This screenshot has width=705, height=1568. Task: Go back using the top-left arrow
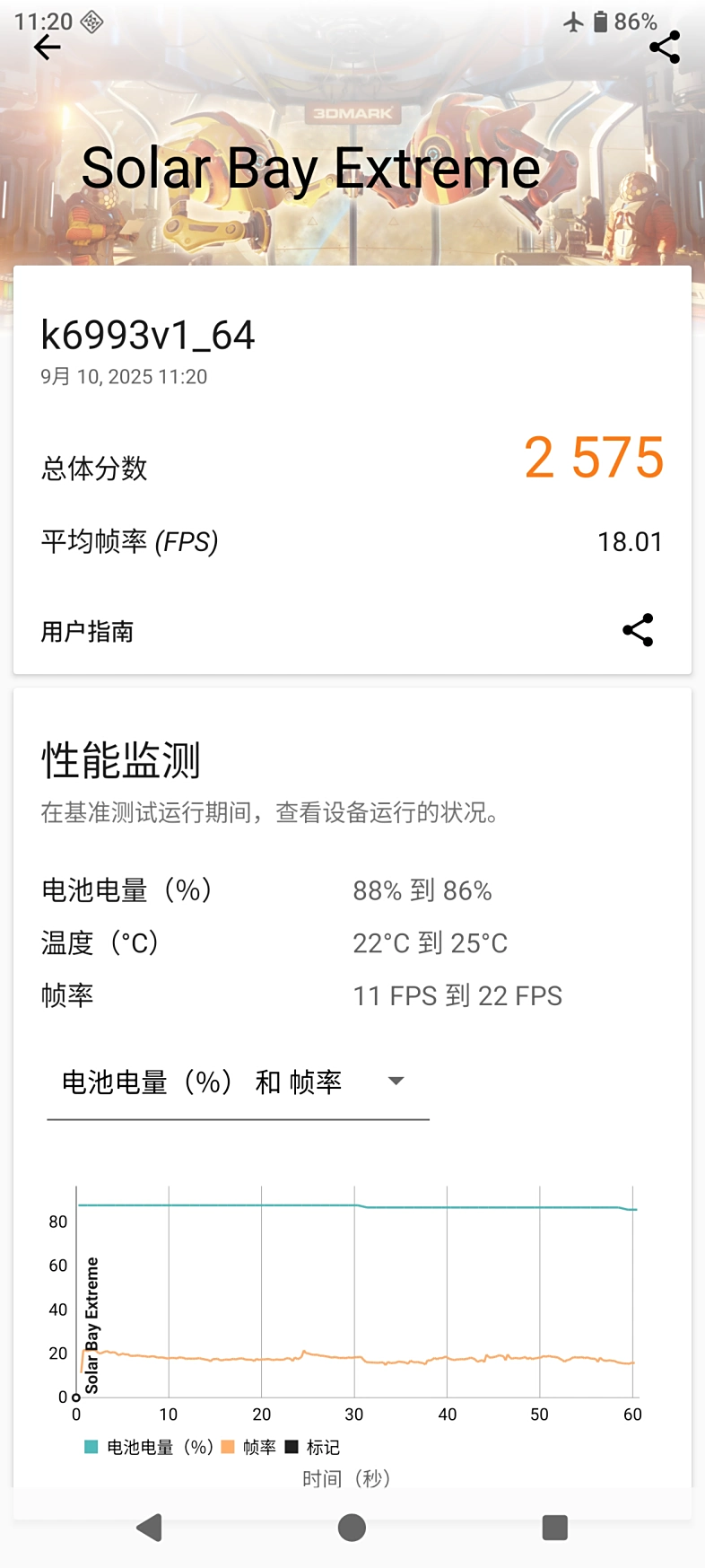click(x=47, y=48)
